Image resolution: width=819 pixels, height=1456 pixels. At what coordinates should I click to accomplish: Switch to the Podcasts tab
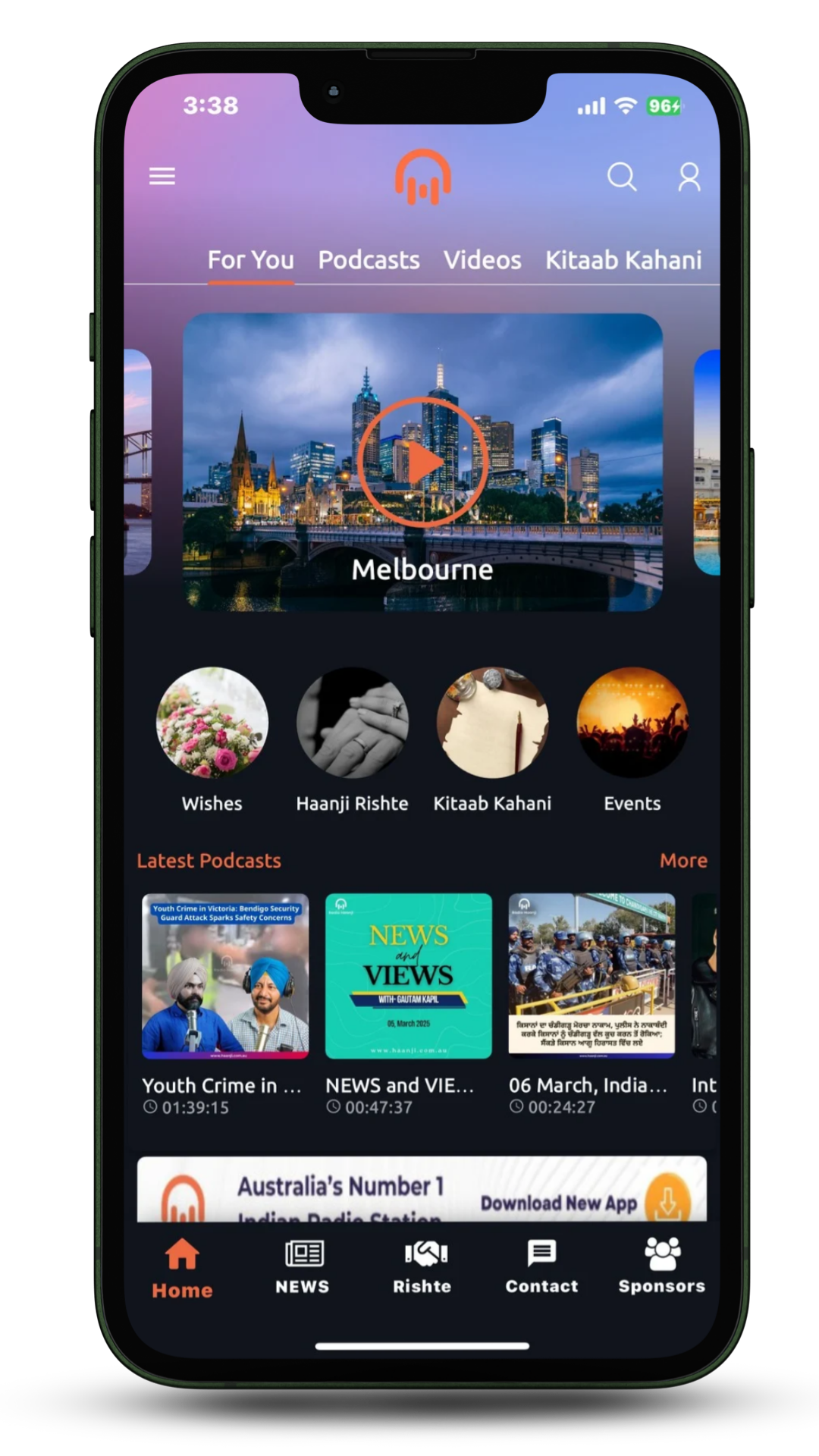(369, 260)
